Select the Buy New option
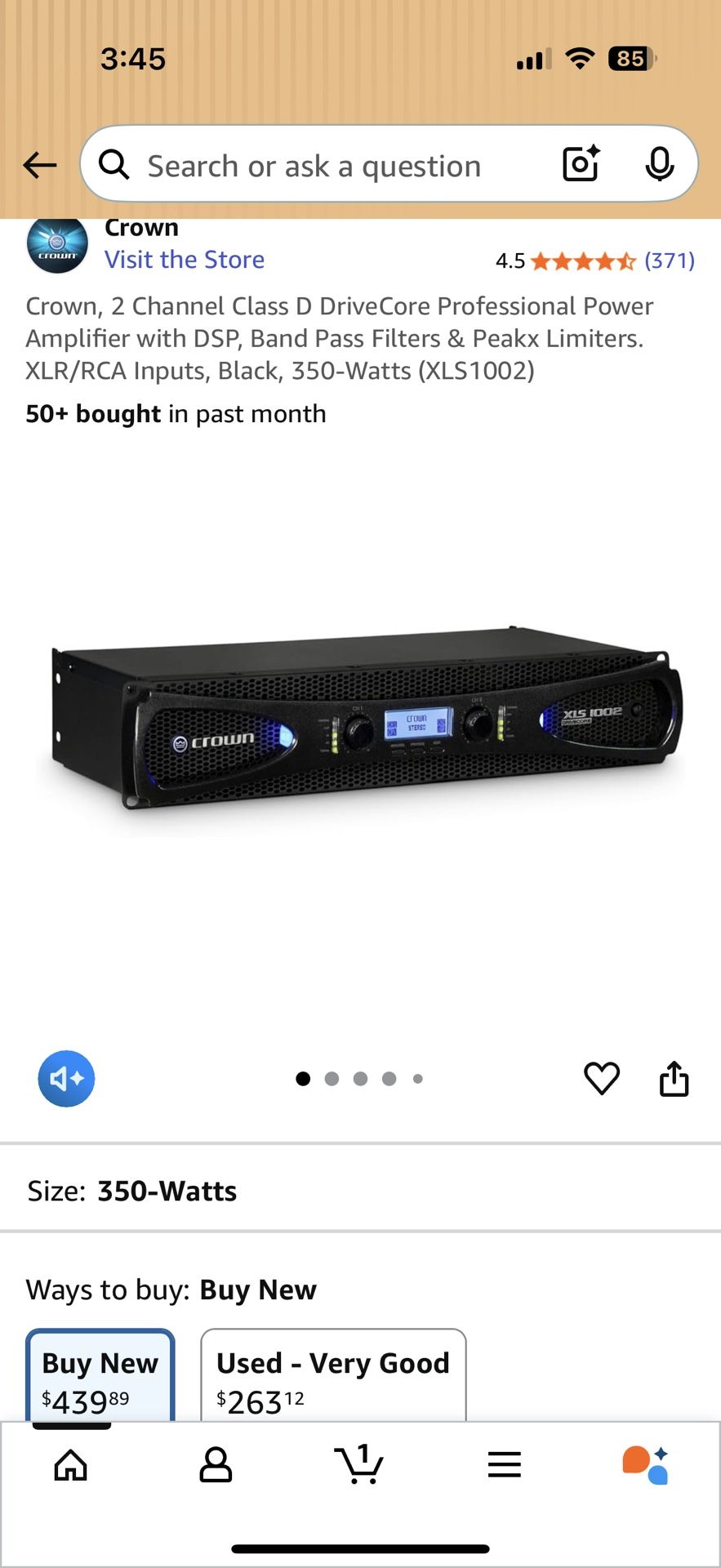The image size is (721, 1568). tap(100, 1377)
